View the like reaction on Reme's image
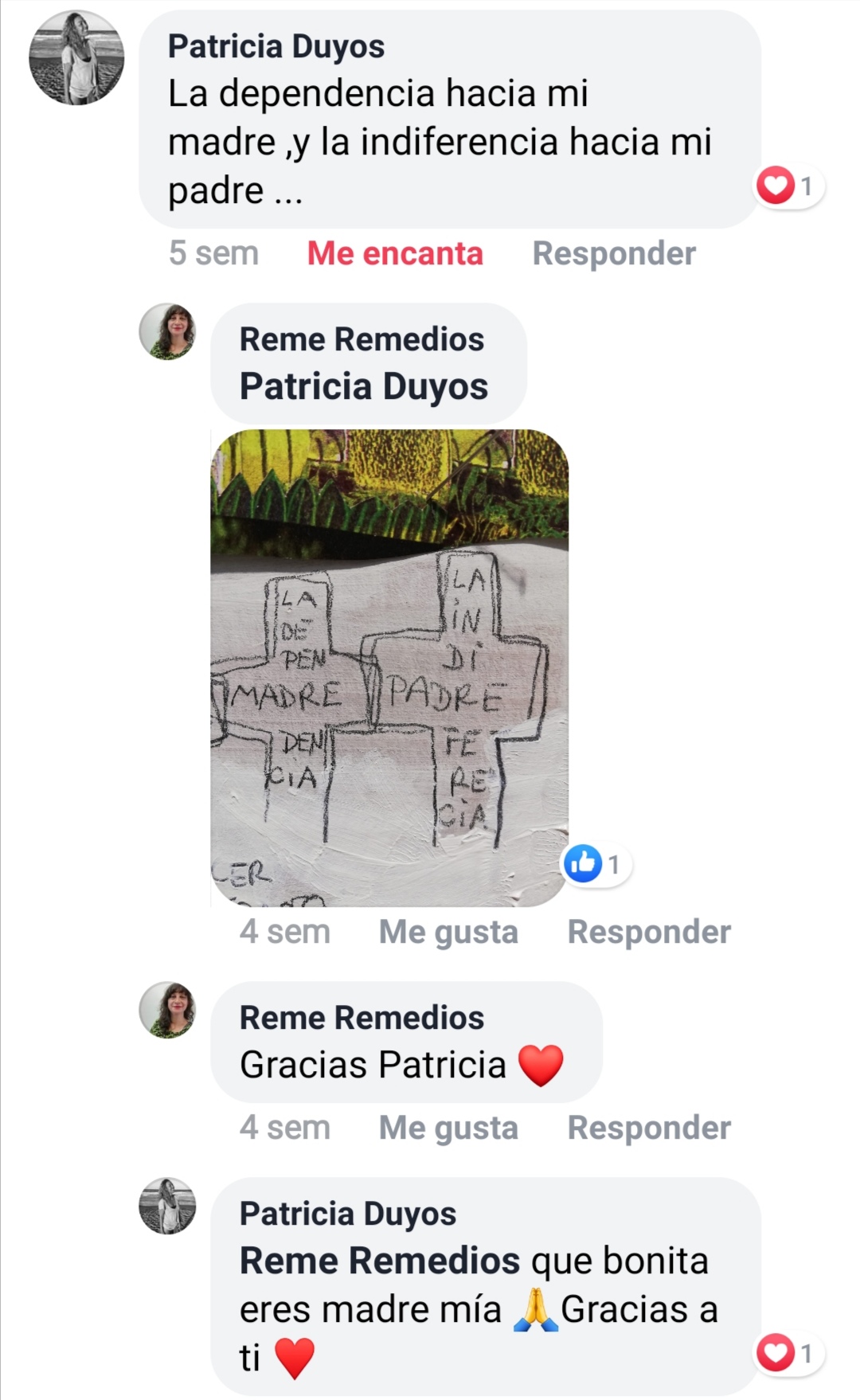Screen dimensions: 860x1400 pyautogui.click(x=596, y=864)
